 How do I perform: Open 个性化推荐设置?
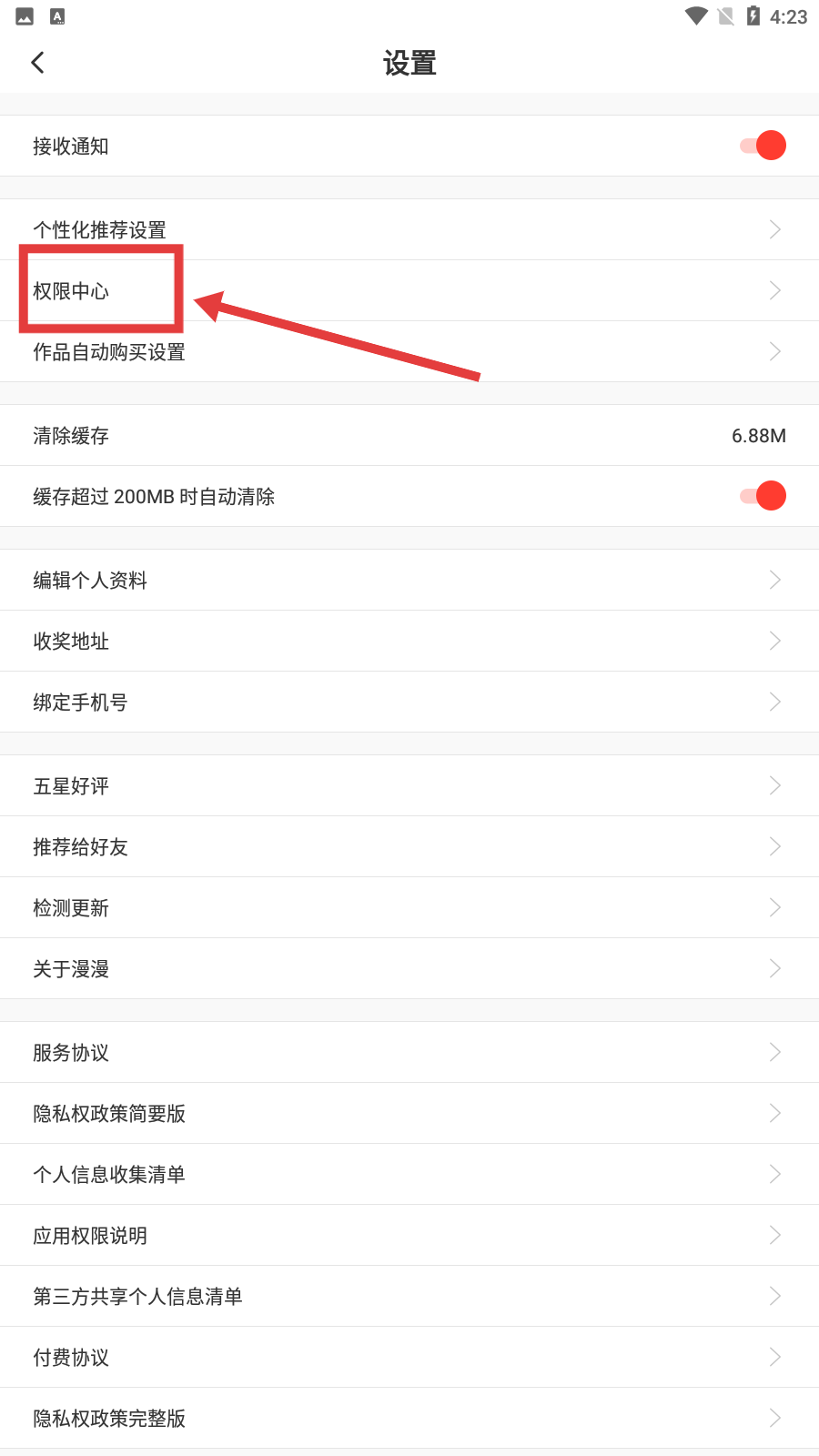coord(409,229)
